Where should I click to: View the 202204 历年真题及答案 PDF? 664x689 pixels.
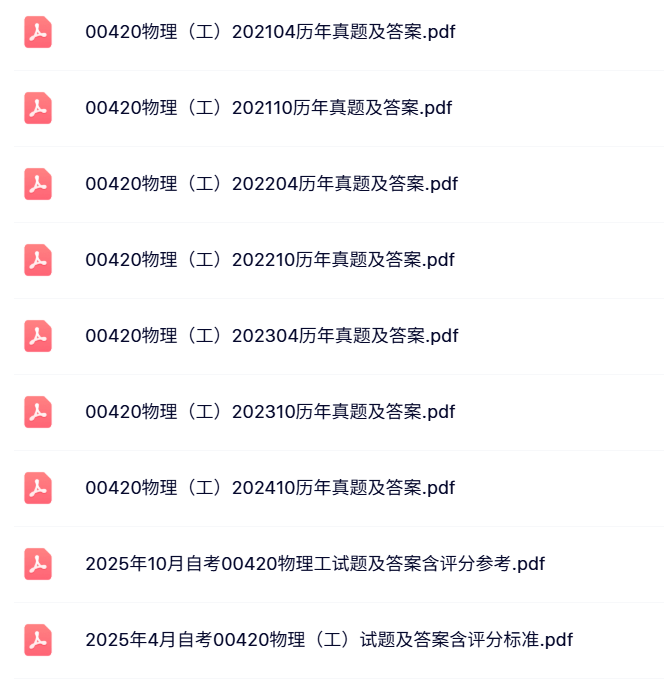(271, 184)
